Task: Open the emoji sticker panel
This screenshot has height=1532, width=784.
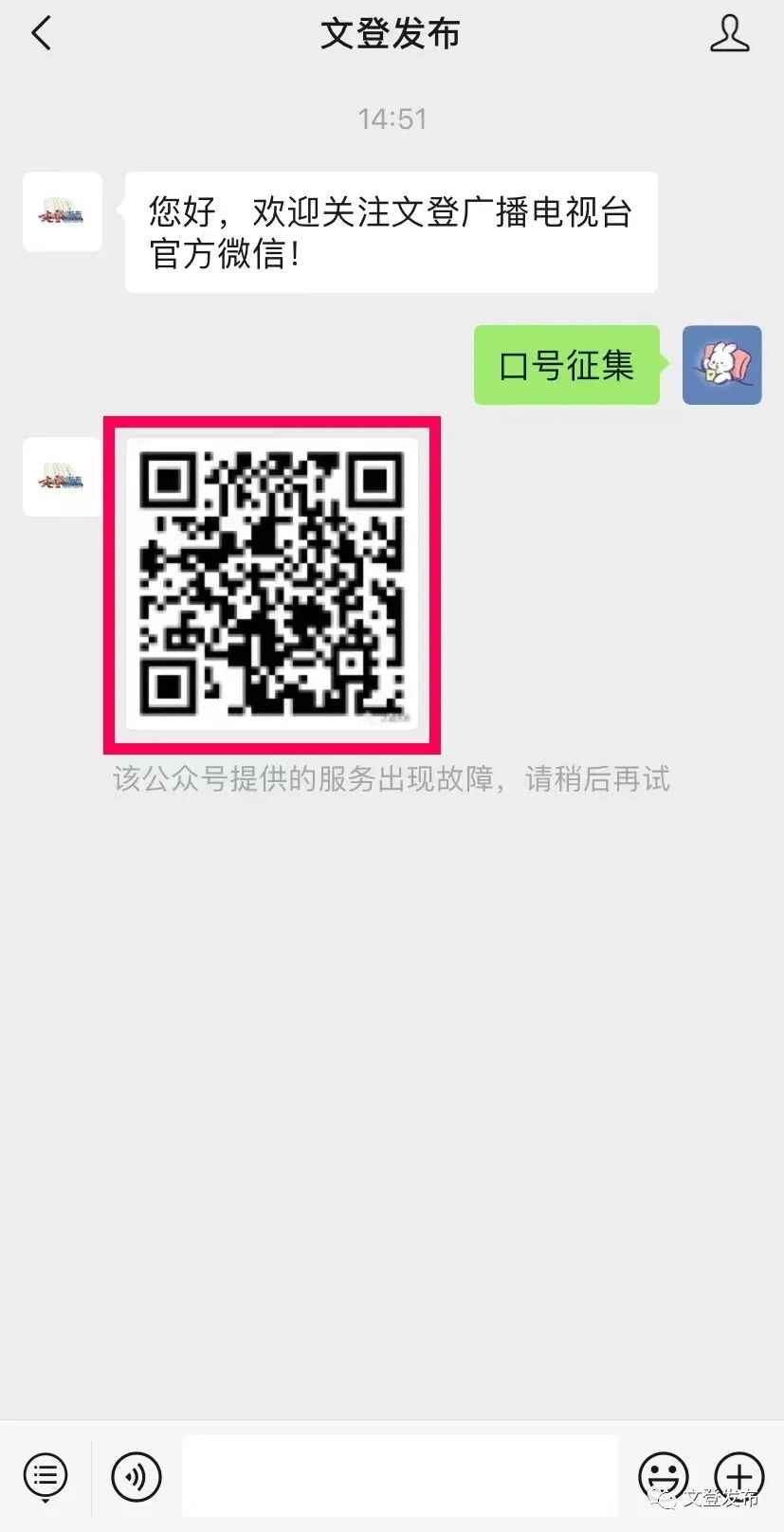Action: click(x=663, y=1475)
